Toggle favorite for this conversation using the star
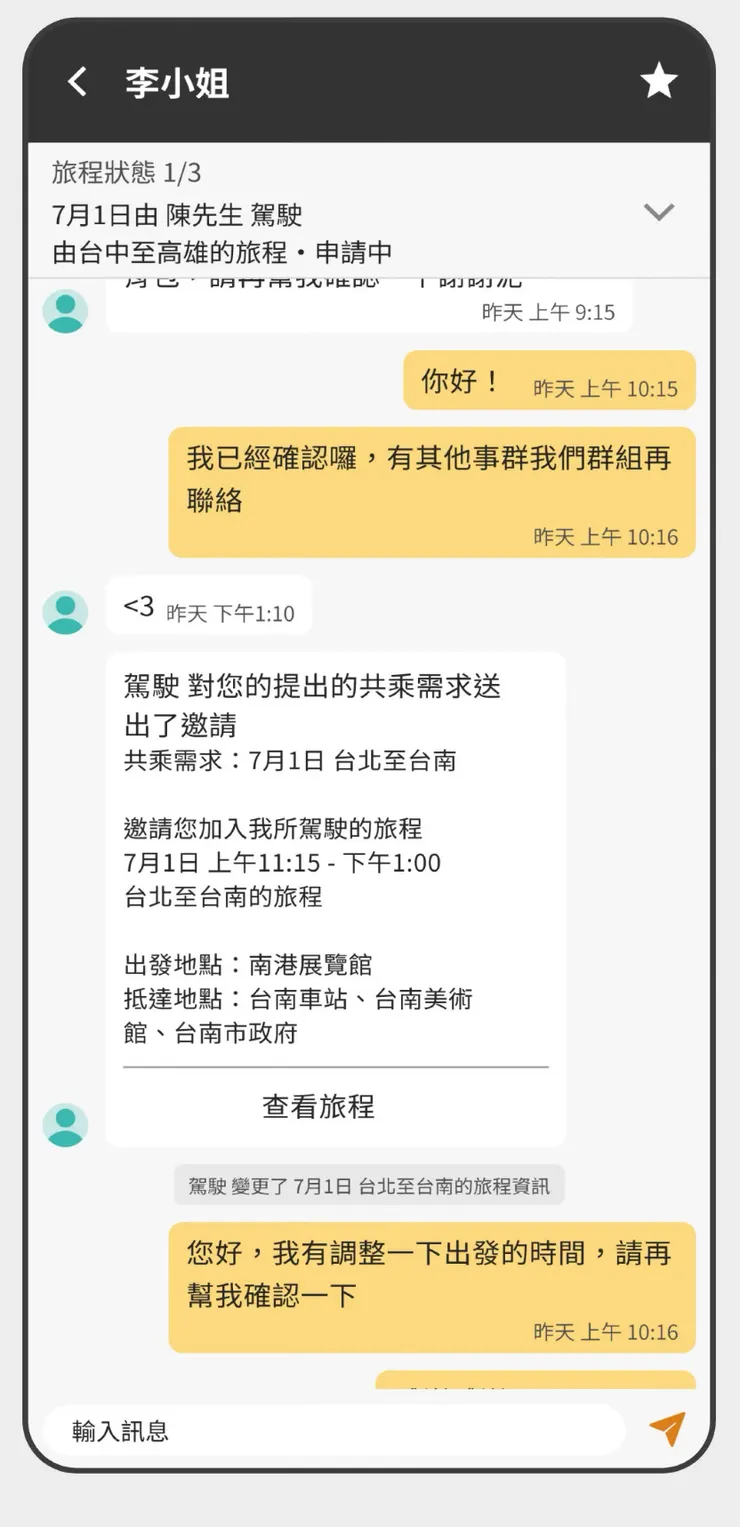 [659, 81]
